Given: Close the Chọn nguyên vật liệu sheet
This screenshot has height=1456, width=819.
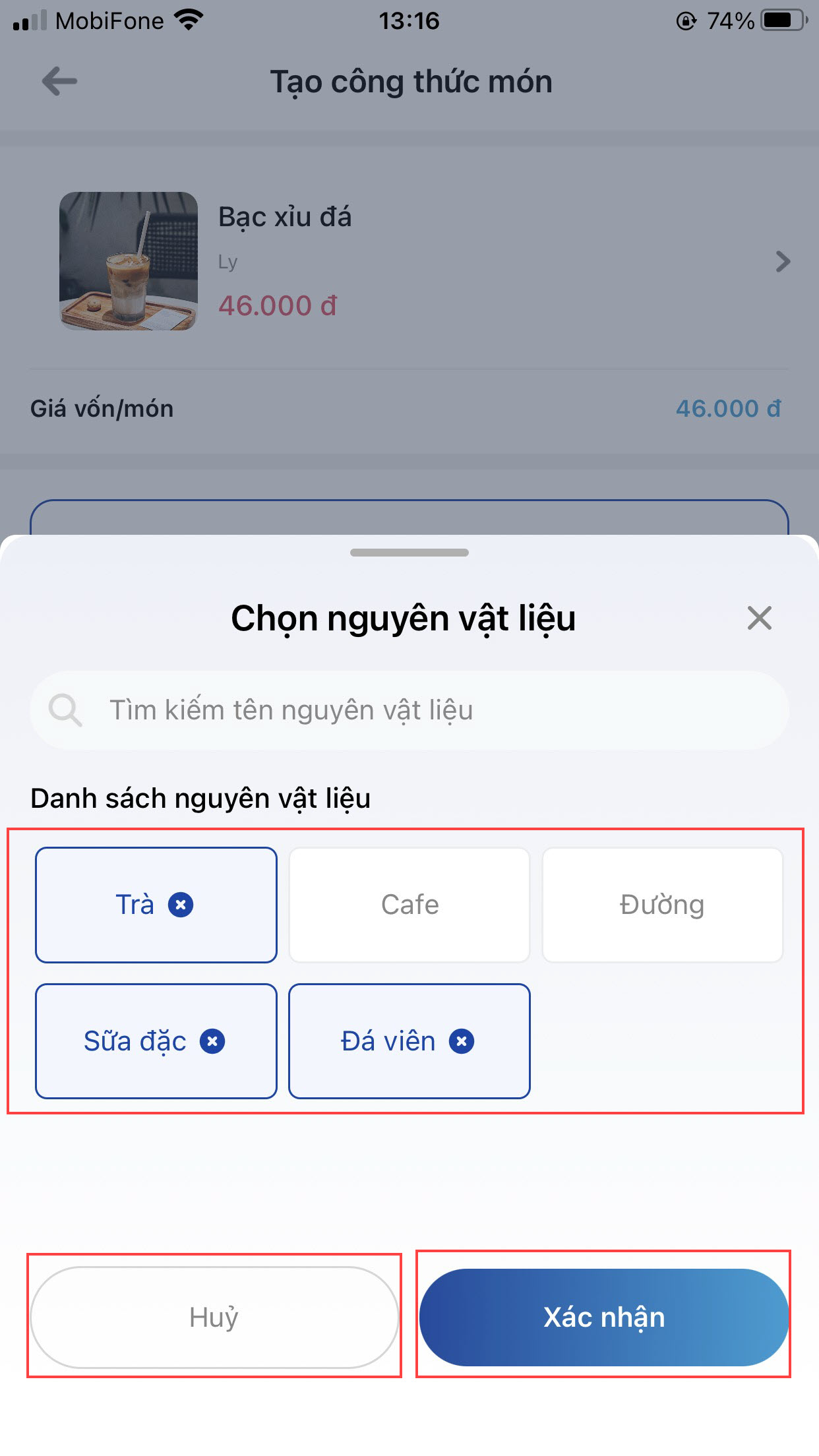Looking at the screenshot, I should (x=759, y=619).
